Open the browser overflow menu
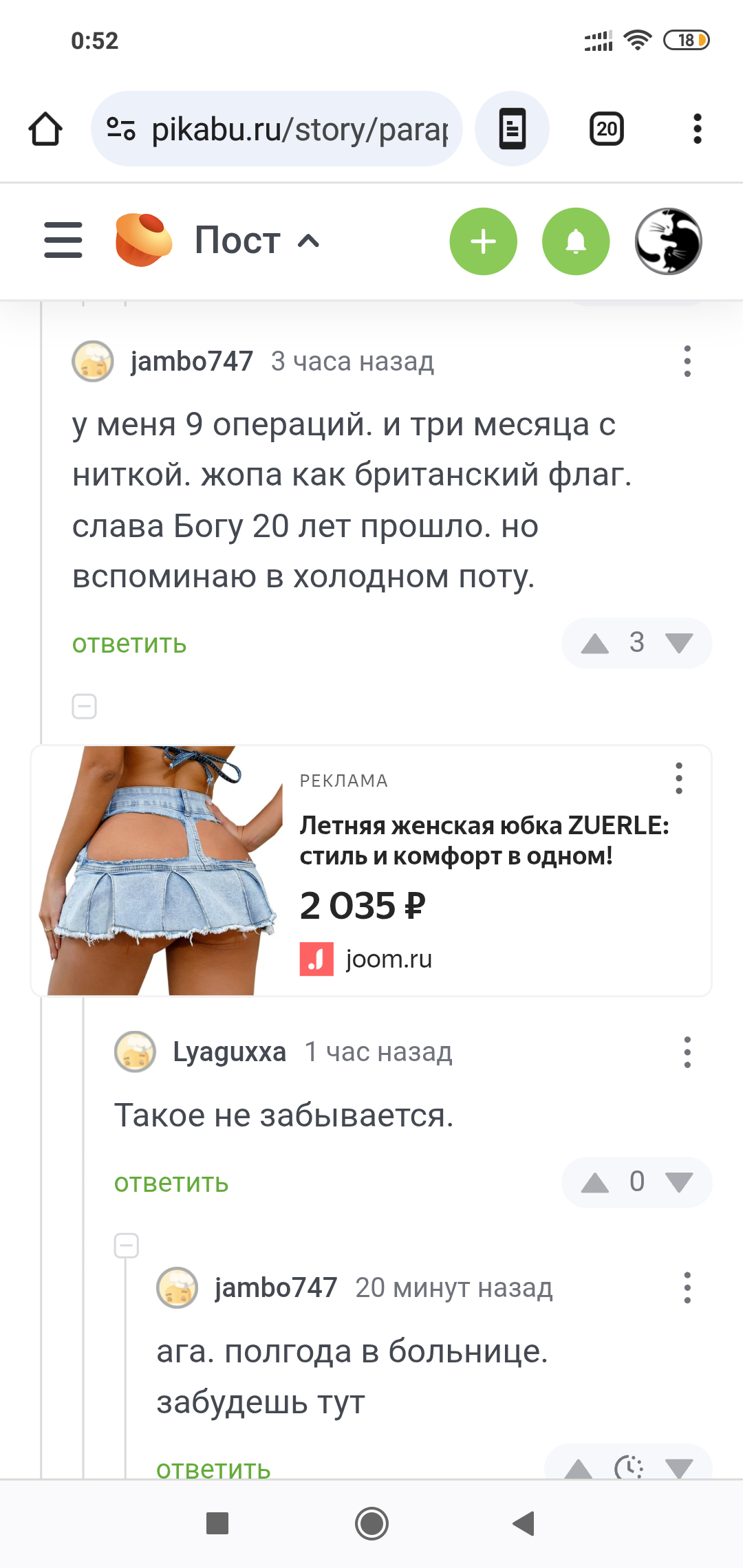The height and width of the screenshot is (1568, 743). [697, 129]
